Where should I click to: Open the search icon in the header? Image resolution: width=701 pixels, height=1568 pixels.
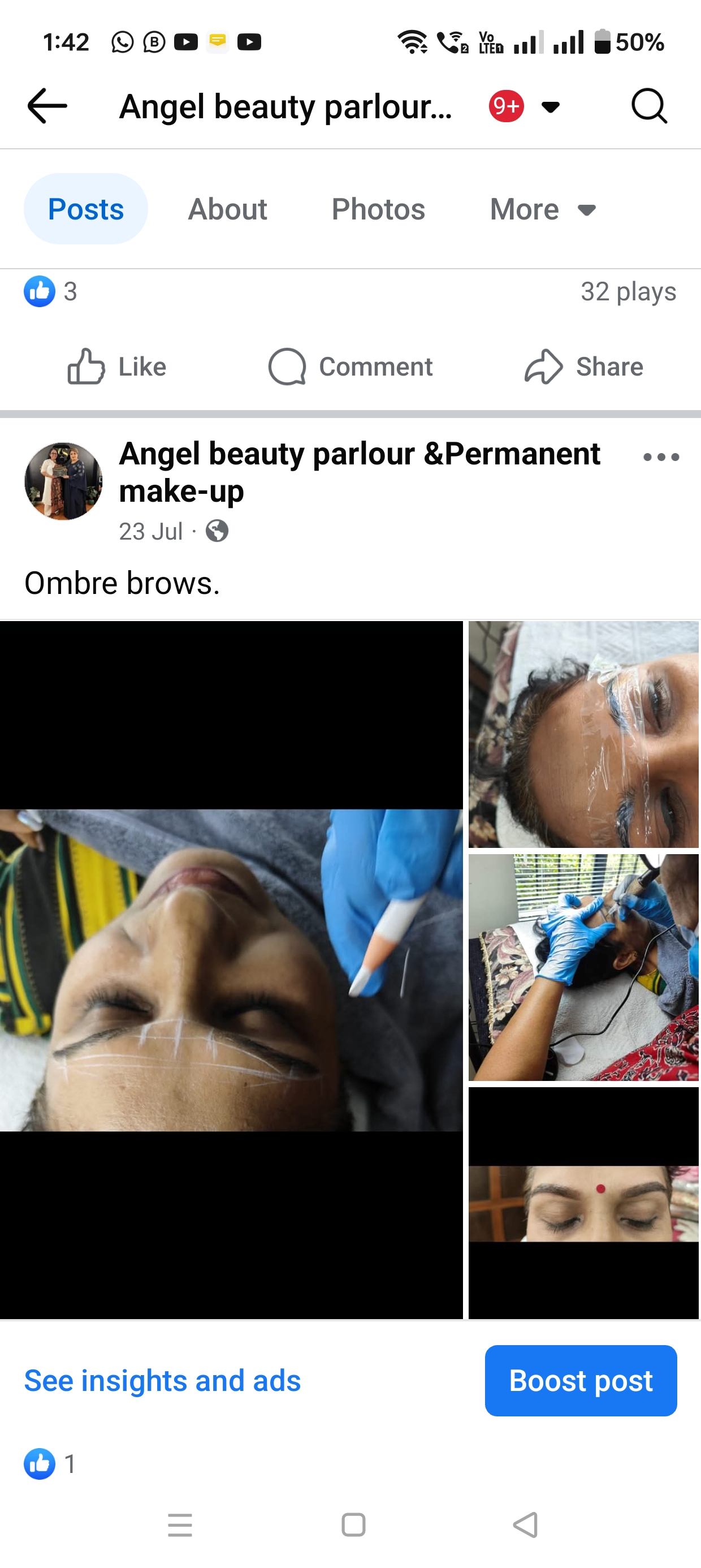coord(648,106)
